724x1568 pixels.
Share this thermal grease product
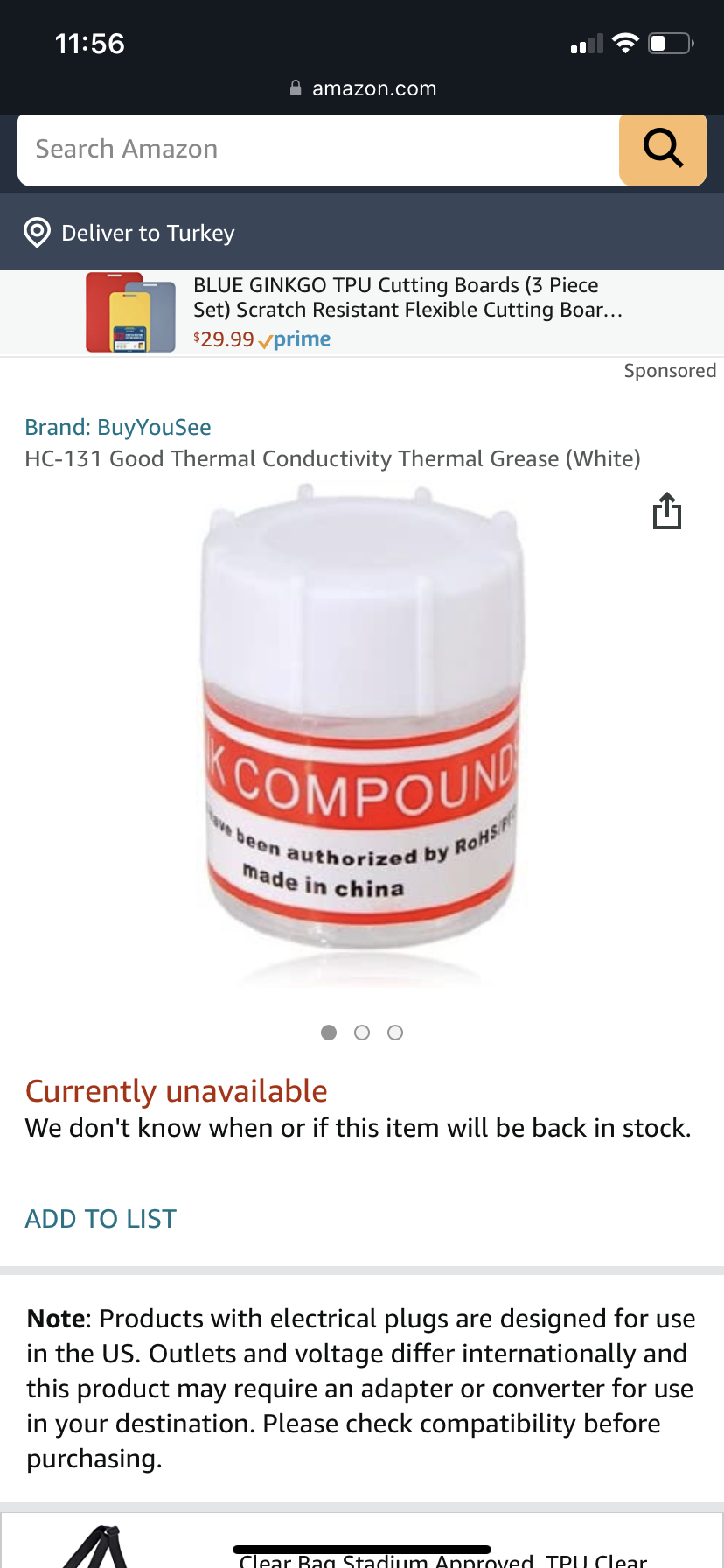pyautogui.click(x=666, y=511)
